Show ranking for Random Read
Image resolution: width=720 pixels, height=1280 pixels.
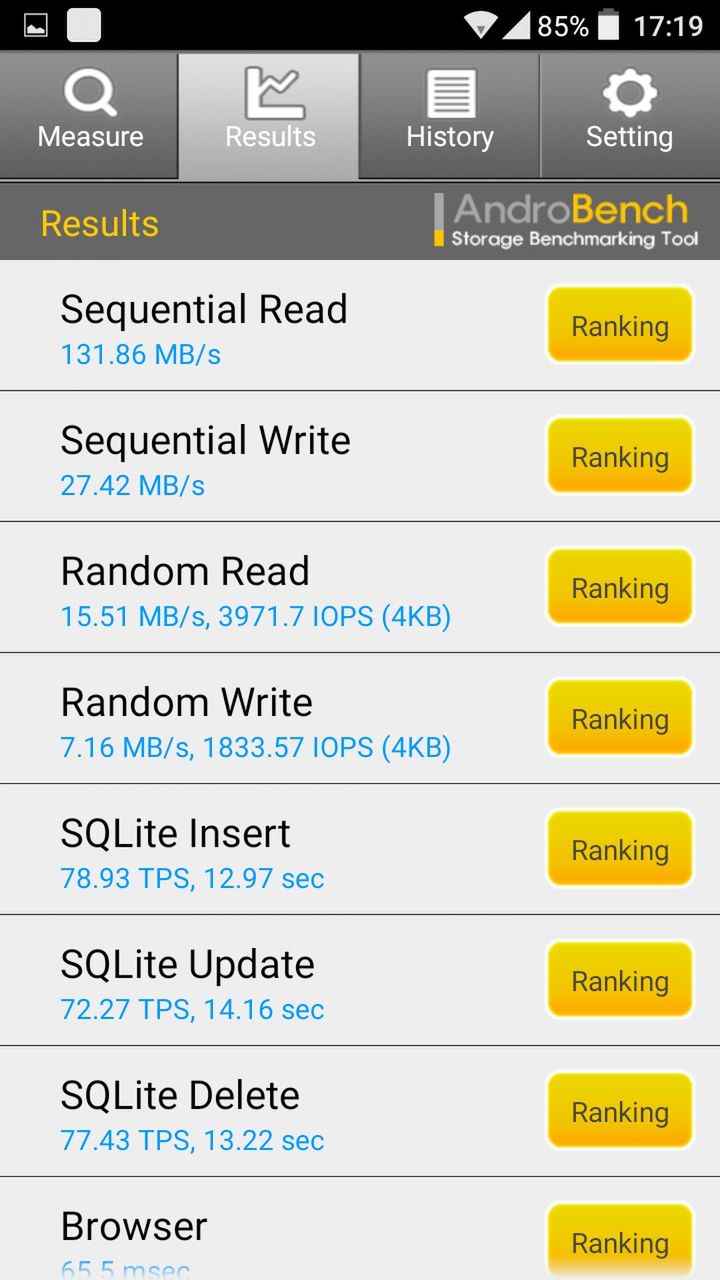point(619,587)
